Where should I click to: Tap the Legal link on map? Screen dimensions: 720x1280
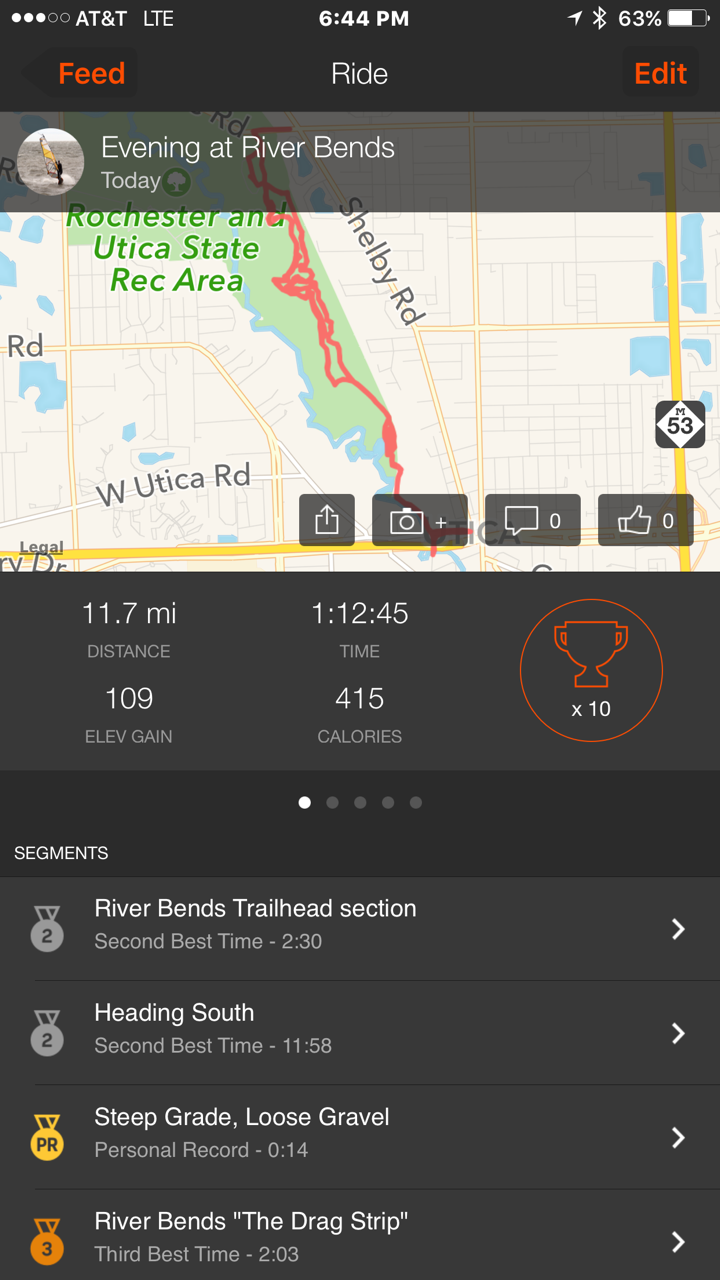(42, 547)
